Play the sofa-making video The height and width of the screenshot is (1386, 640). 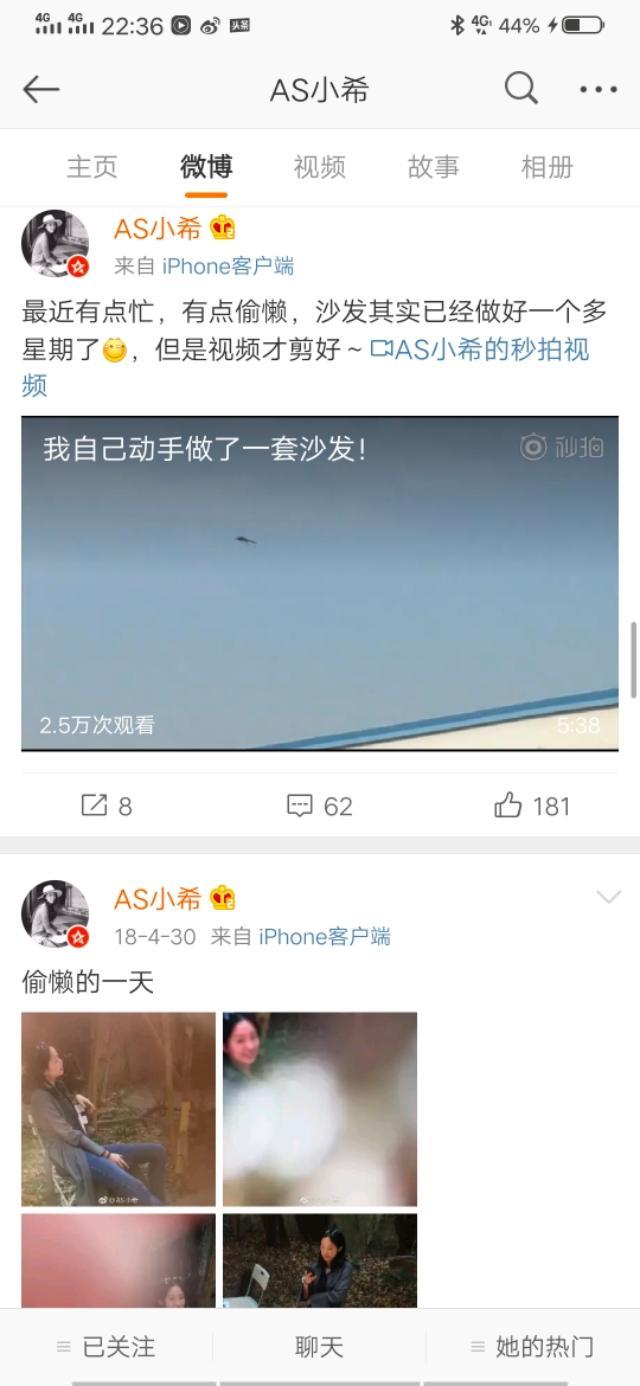[320, 583]
